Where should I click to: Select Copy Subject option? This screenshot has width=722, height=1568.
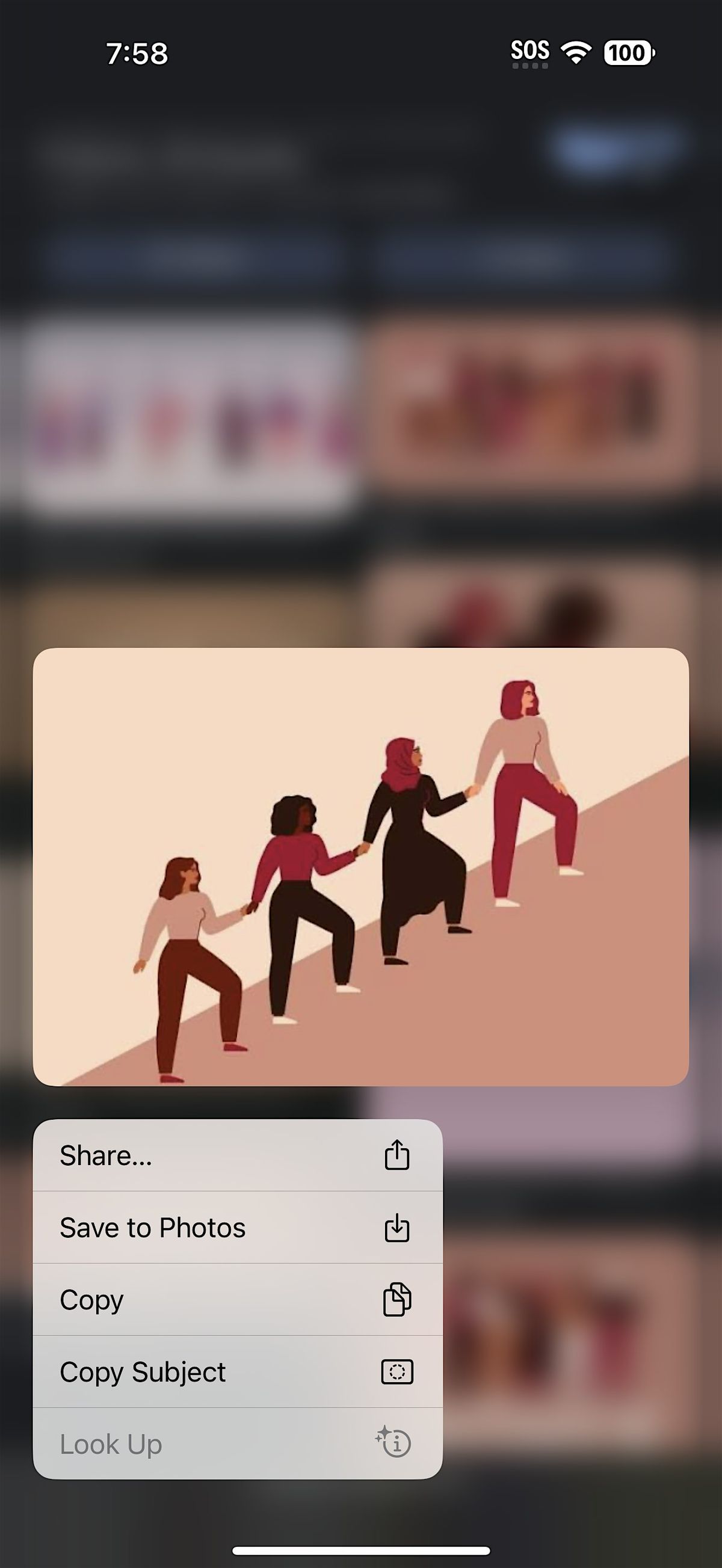[x=238, y=1372]
